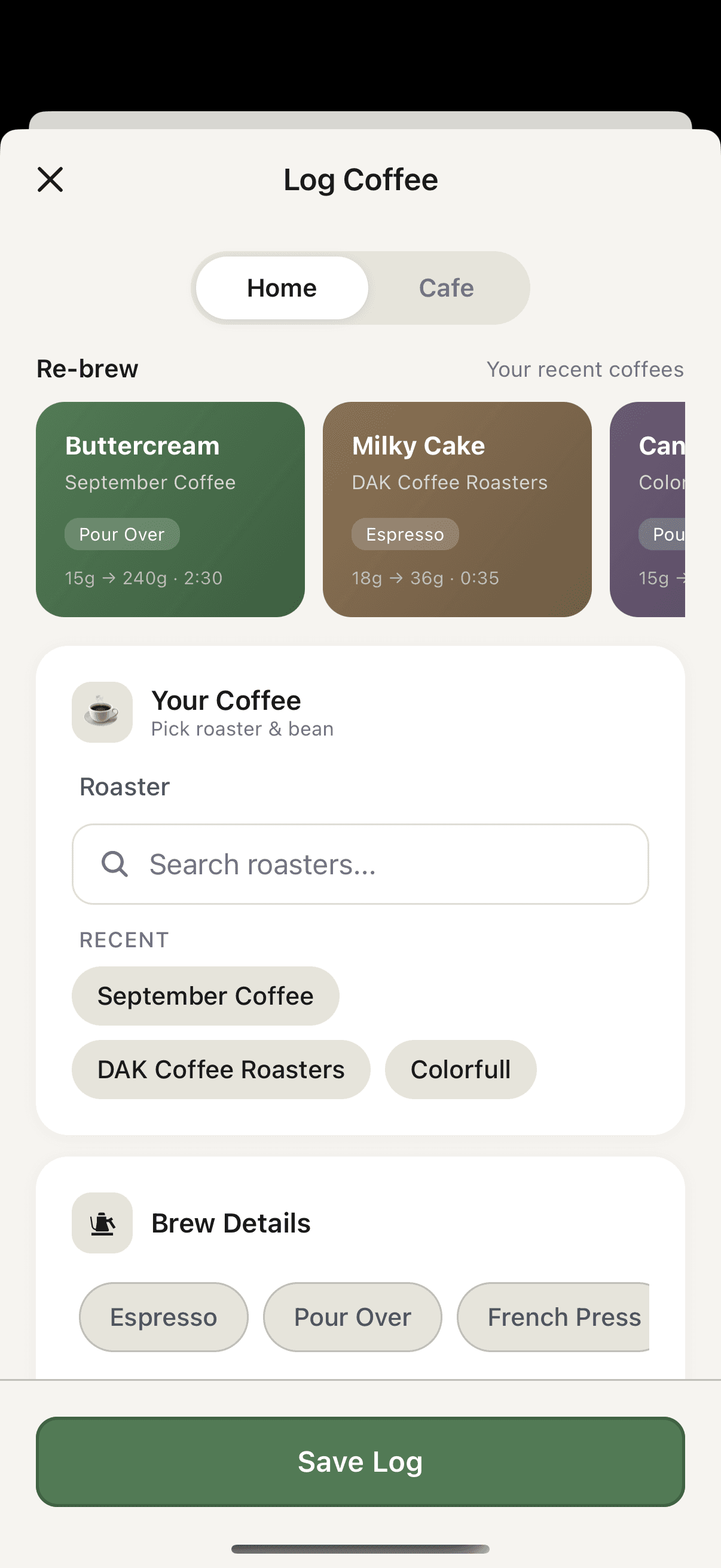Re-brew the Buttercream coffee card

click(170, 509)
